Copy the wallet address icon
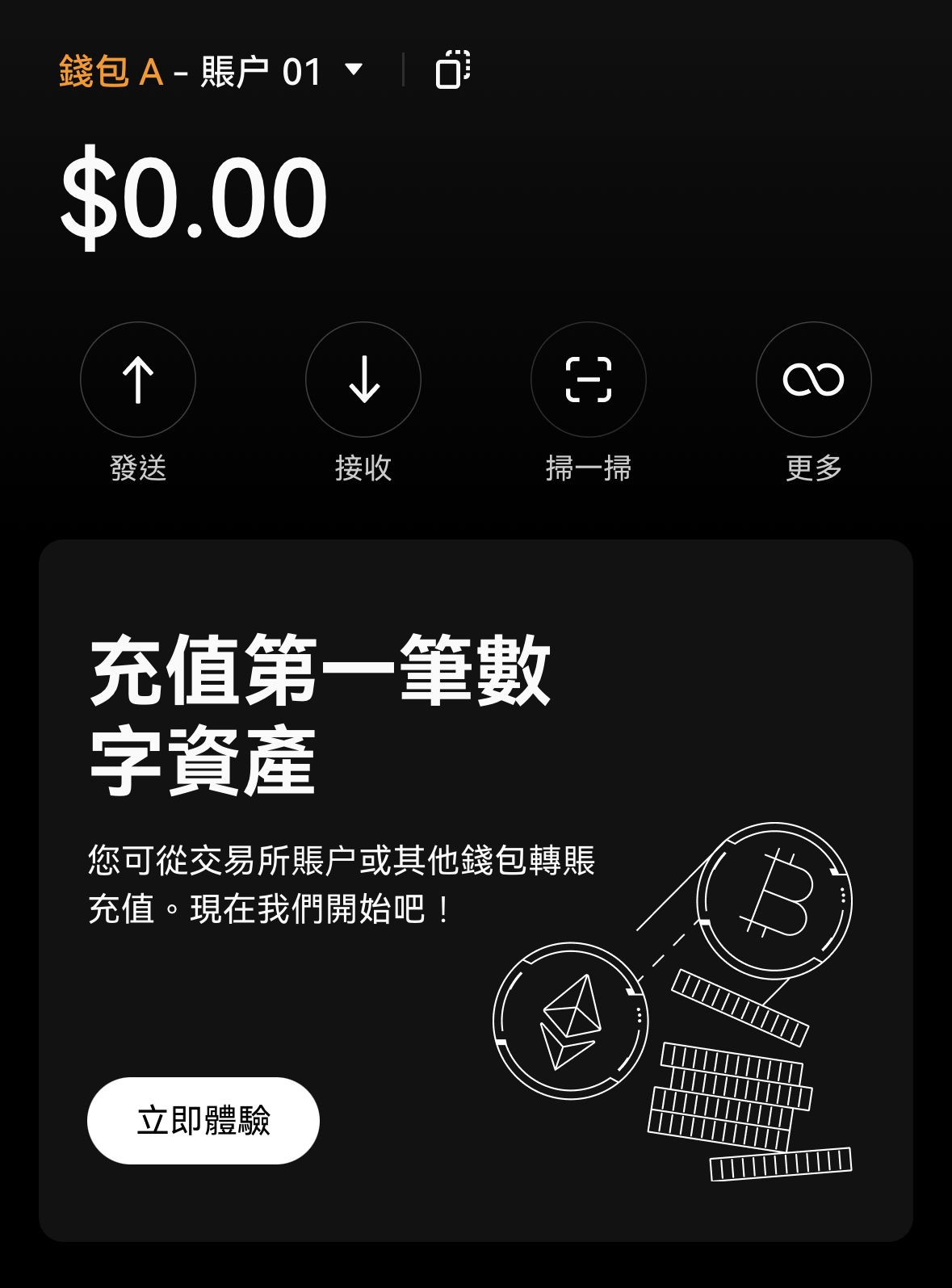Screen dimensions: 952x1288 (x=453, y=69)
